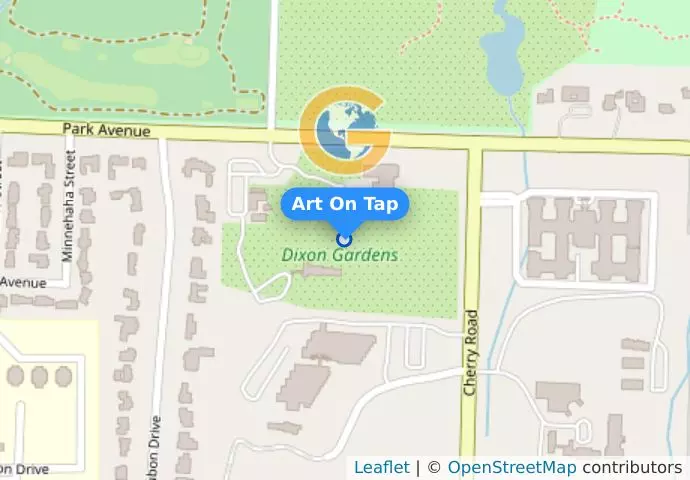This screenshot has width=690, height=480.
Task: Open the Leaflet attribution link
Action: [381, 467]
